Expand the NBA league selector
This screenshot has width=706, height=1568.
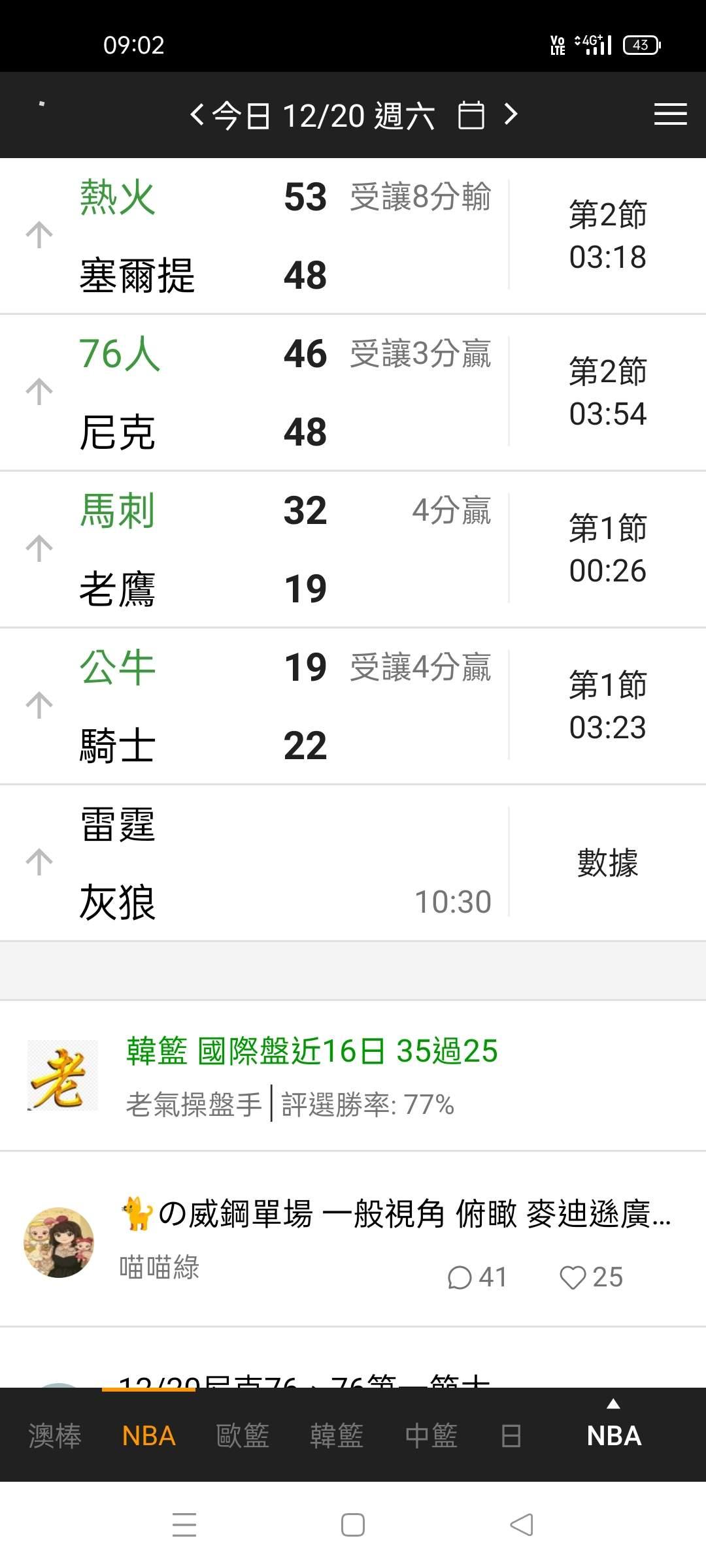coord(614,1428)
